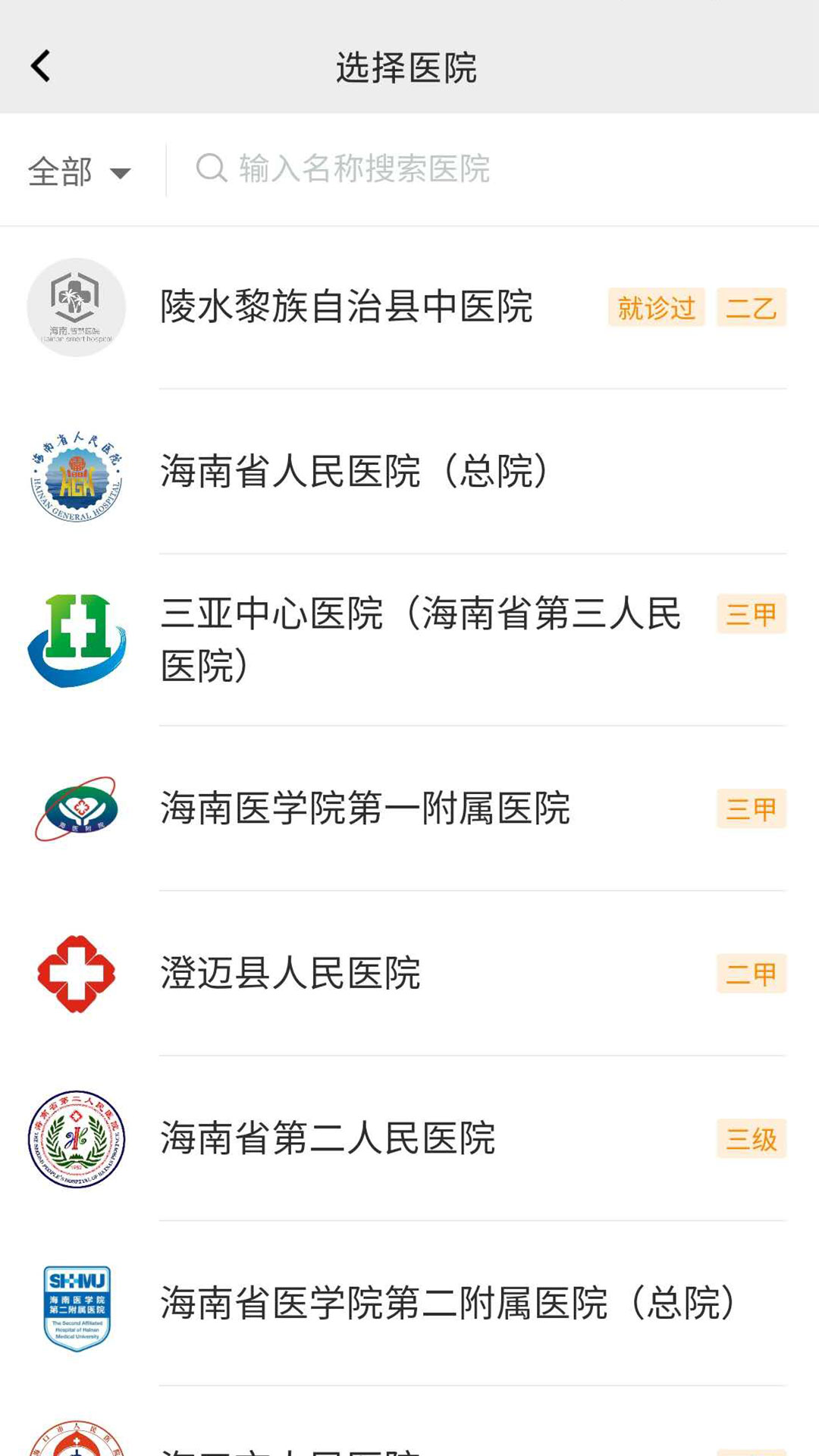The height and width of the screenshot is (1456, 819).
Task: Expand the 全部 filter dropdown
Action: coord(80,171)
